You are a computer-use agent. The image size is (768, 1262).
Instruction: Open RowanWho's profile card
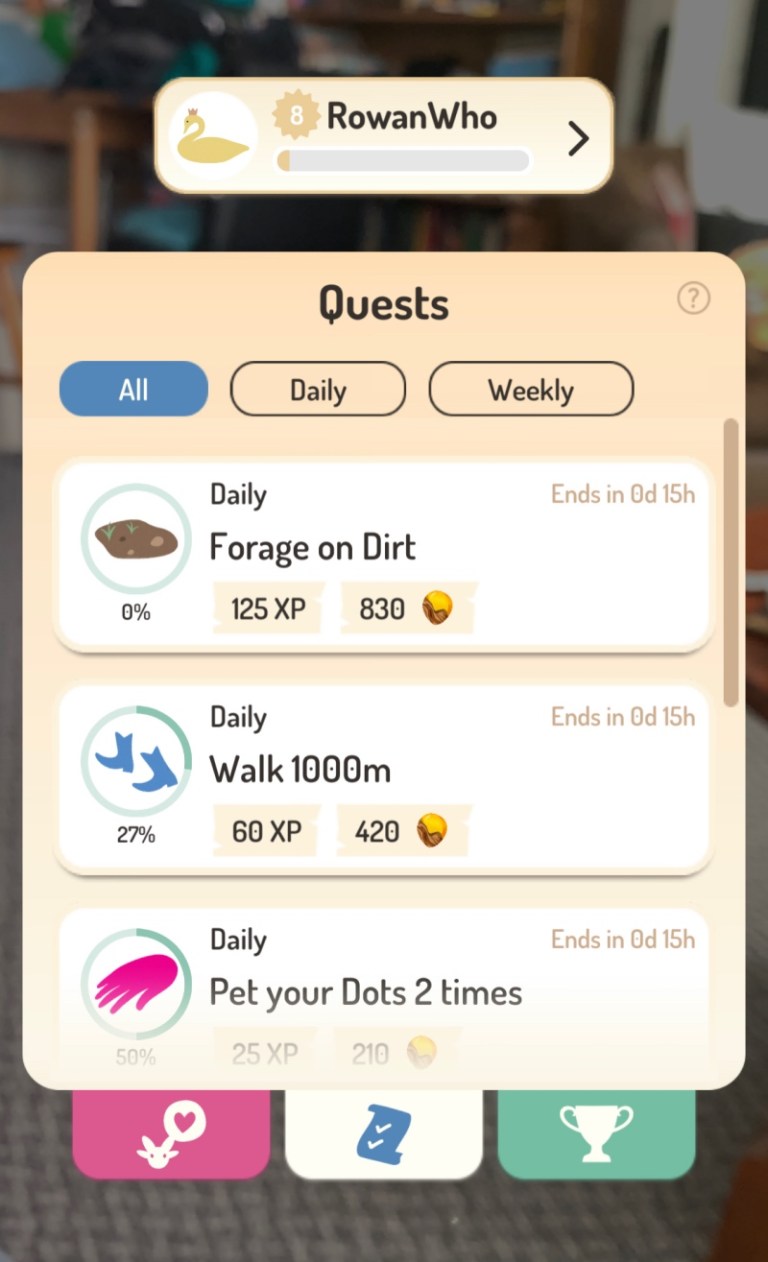coord(383,136)
